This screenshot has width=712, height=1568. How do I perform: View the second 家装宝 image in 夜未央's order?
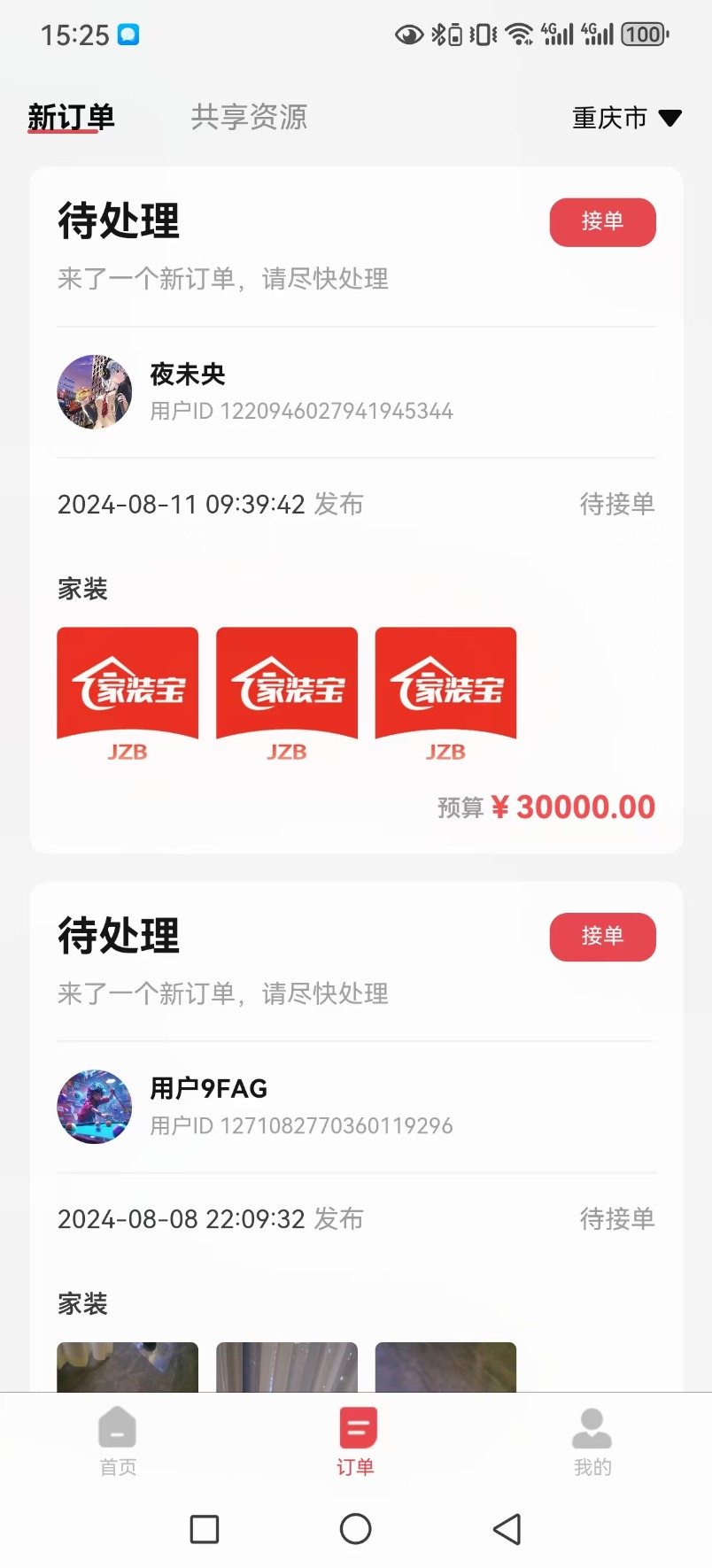pyautogui.click(x=287, y=695)
